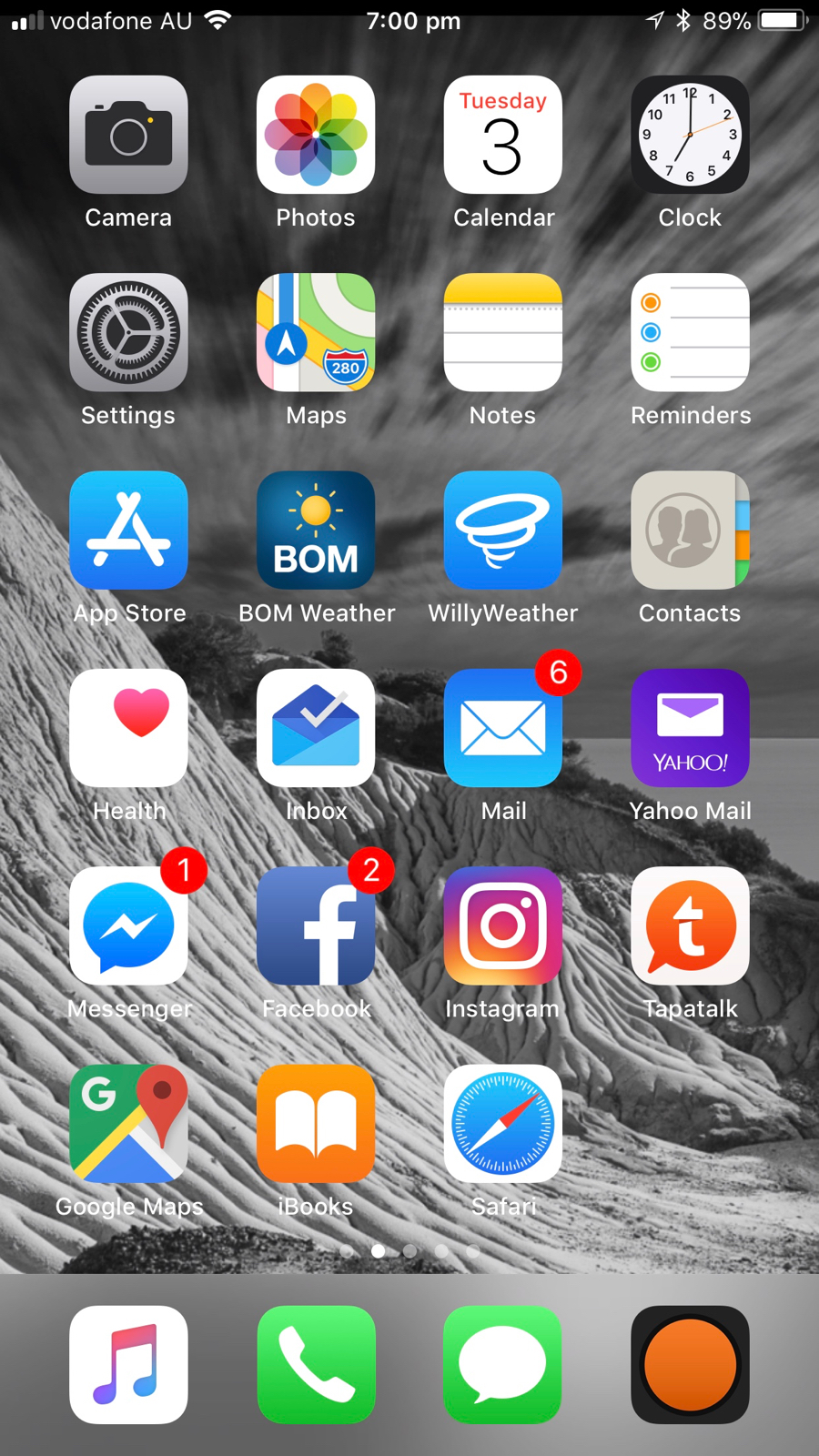819x1456 pixels.
Task: Launch the Photos app
Action: pyautogui.click(x=316, y=135)
